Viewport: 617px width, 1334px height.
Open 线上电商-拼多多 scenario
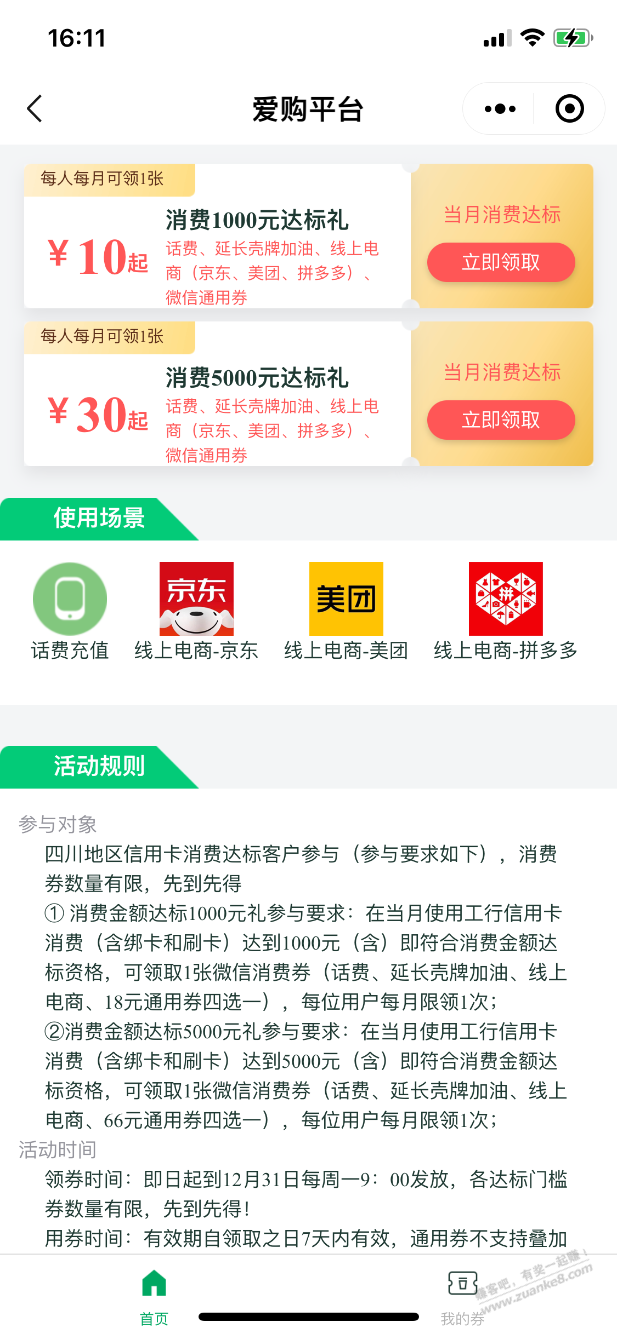point(506,612)
